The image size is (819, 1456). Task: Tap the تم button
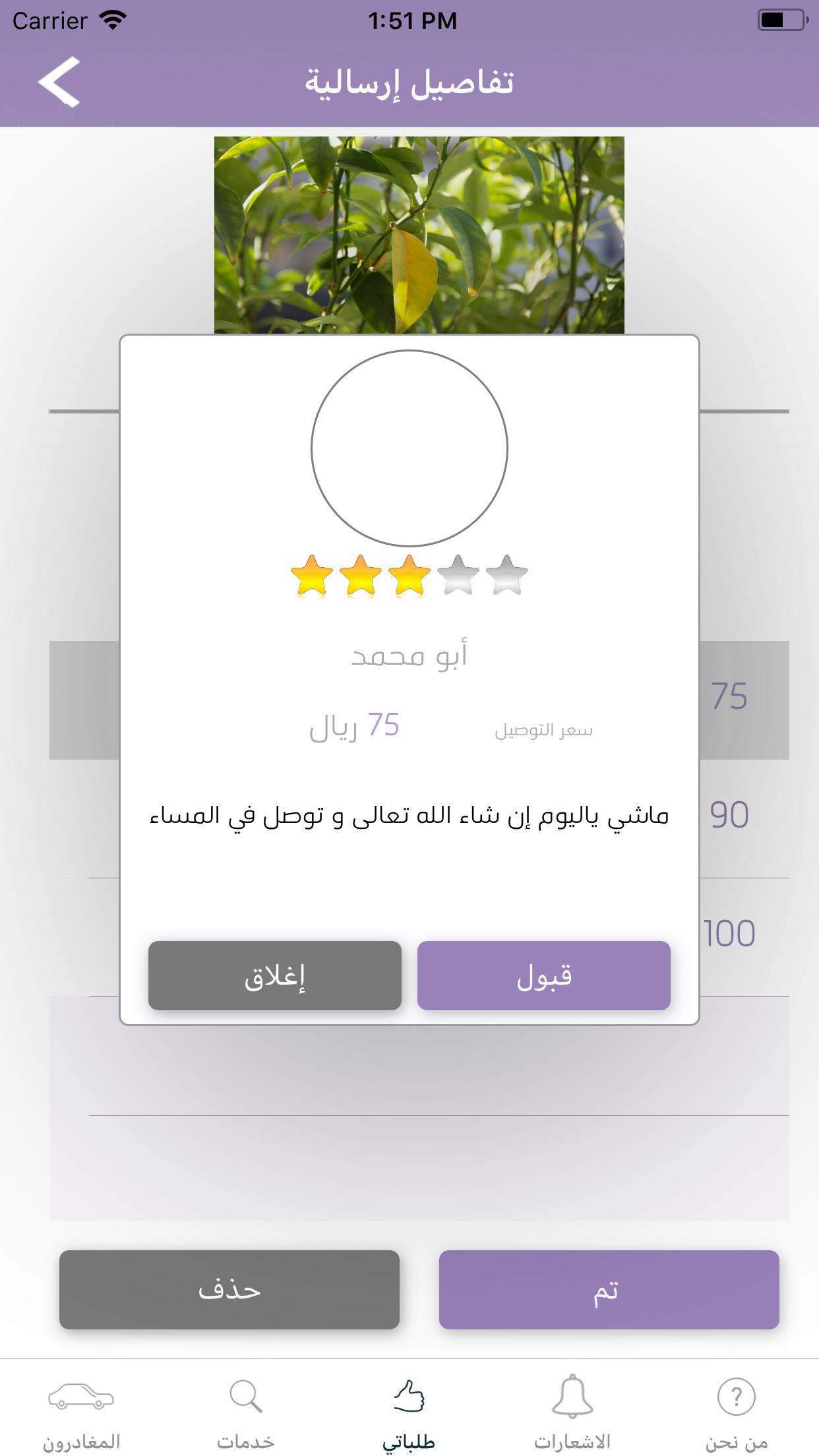click(x=609, y=1289)
